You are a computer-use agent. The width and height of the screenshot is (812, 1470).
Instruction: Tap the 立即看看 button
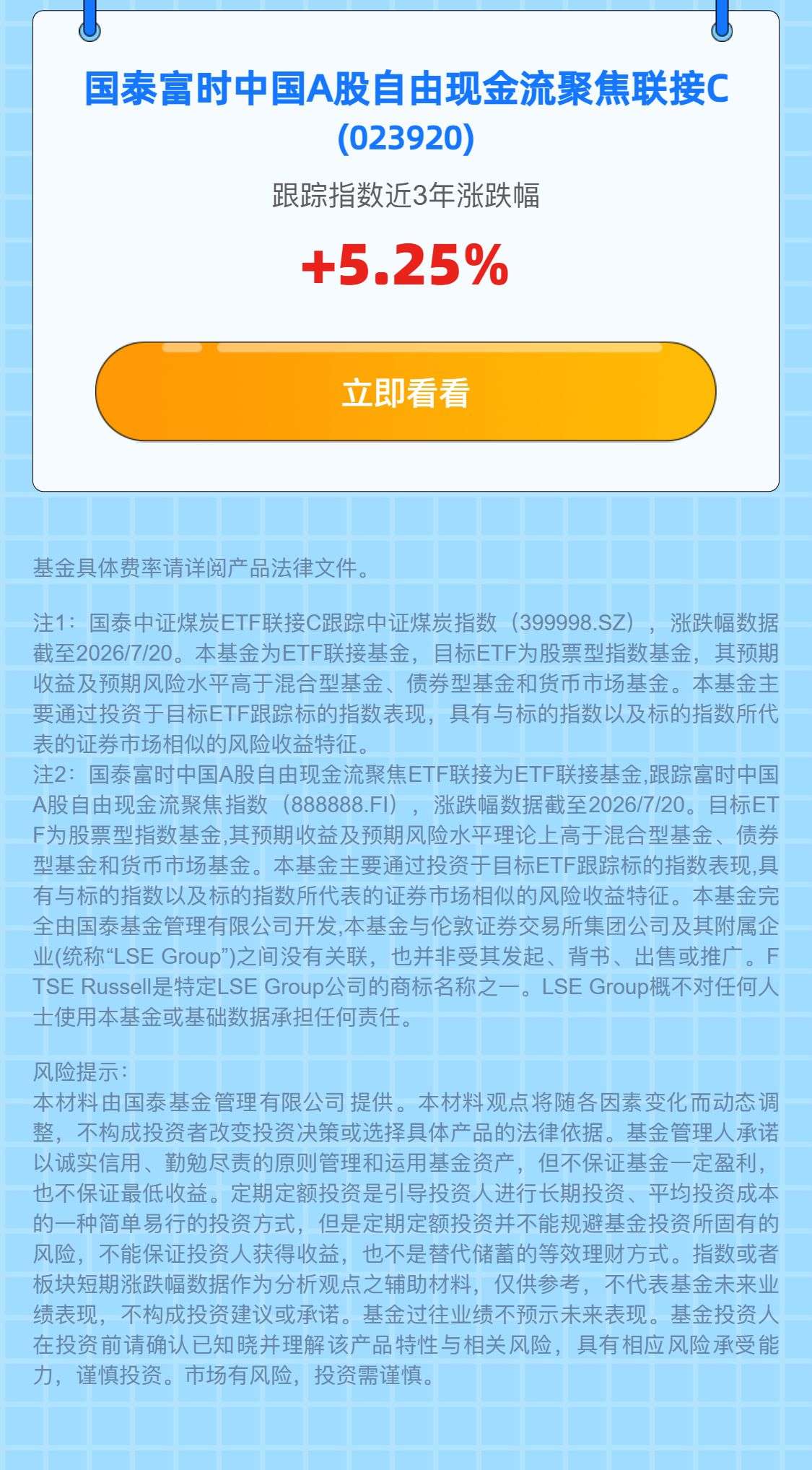coord(406,391)
